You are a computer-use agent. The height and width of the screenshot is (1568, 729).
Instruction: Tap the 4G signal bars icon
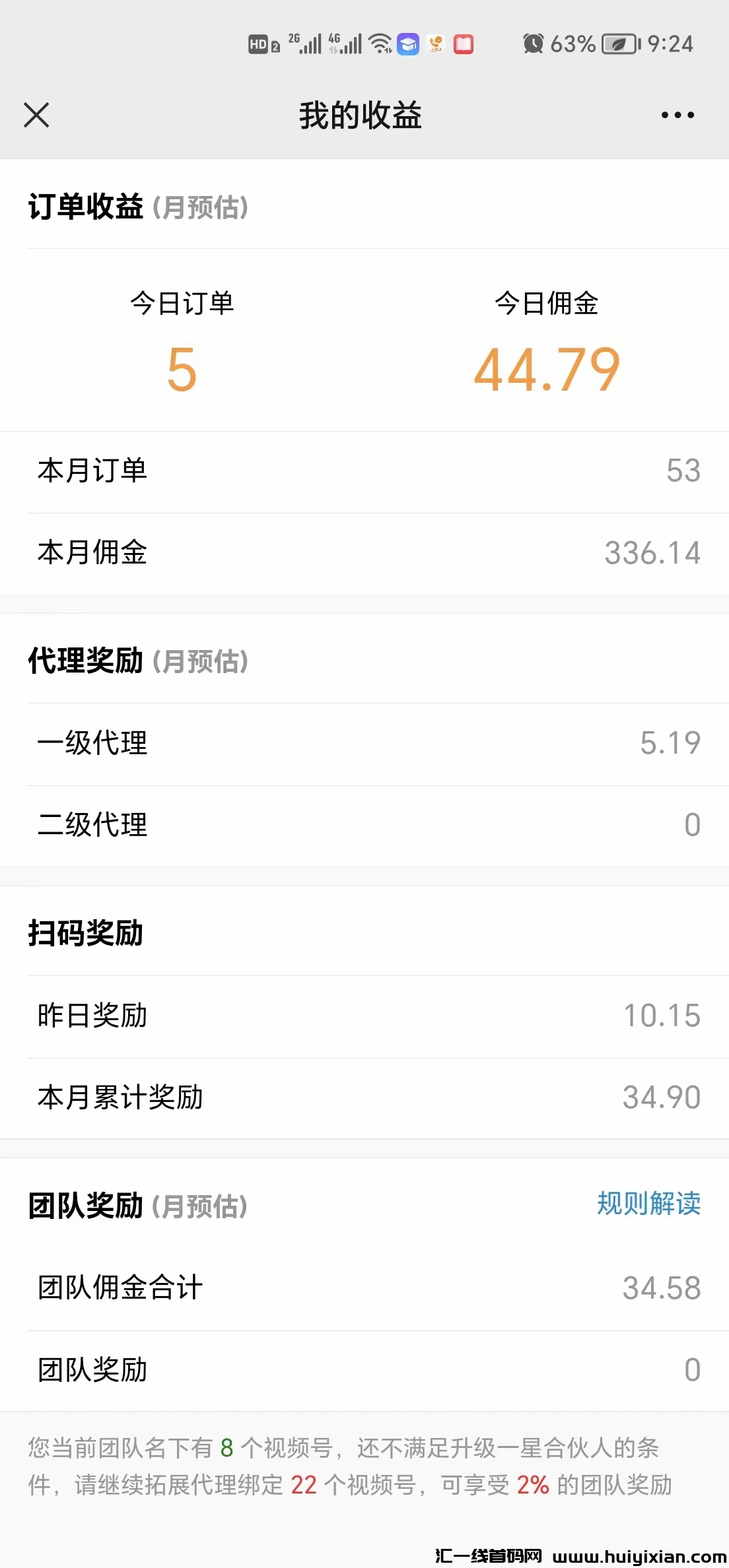pos(344,44)
